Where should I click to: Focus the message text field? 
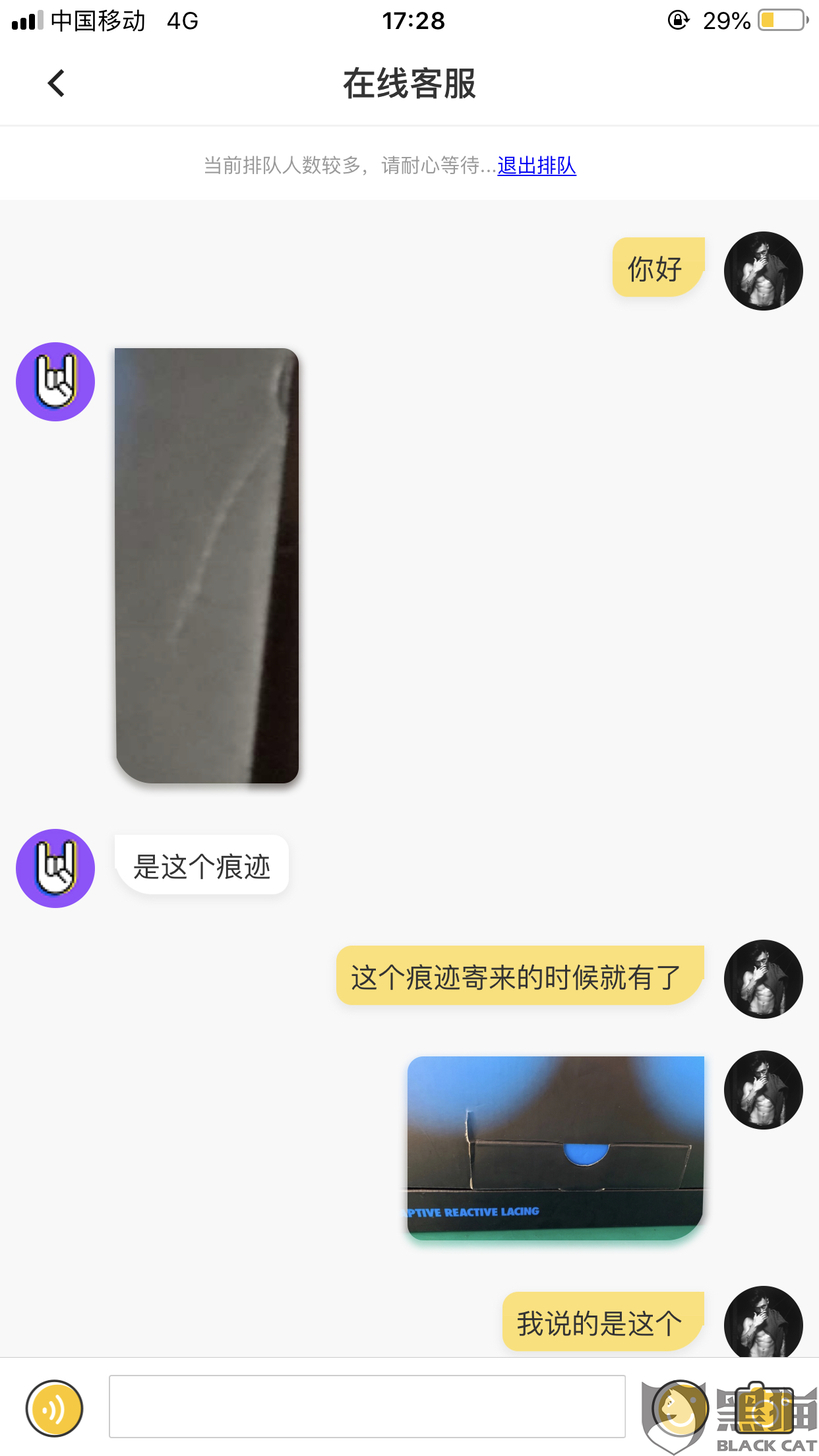tap(367, 1407)
